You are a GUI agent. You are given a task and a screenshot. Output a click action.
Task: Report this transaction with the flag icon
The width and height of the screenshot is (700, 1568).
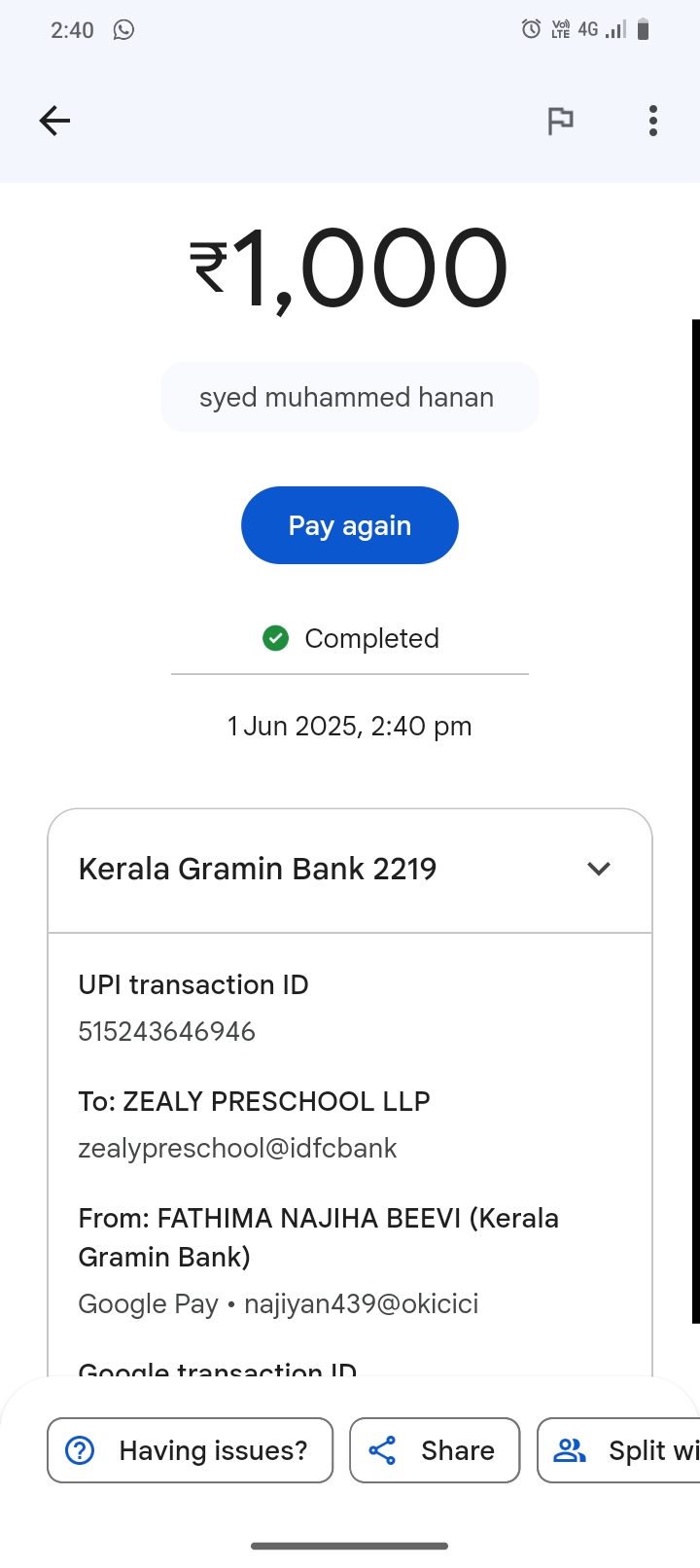tap(560, 121)
